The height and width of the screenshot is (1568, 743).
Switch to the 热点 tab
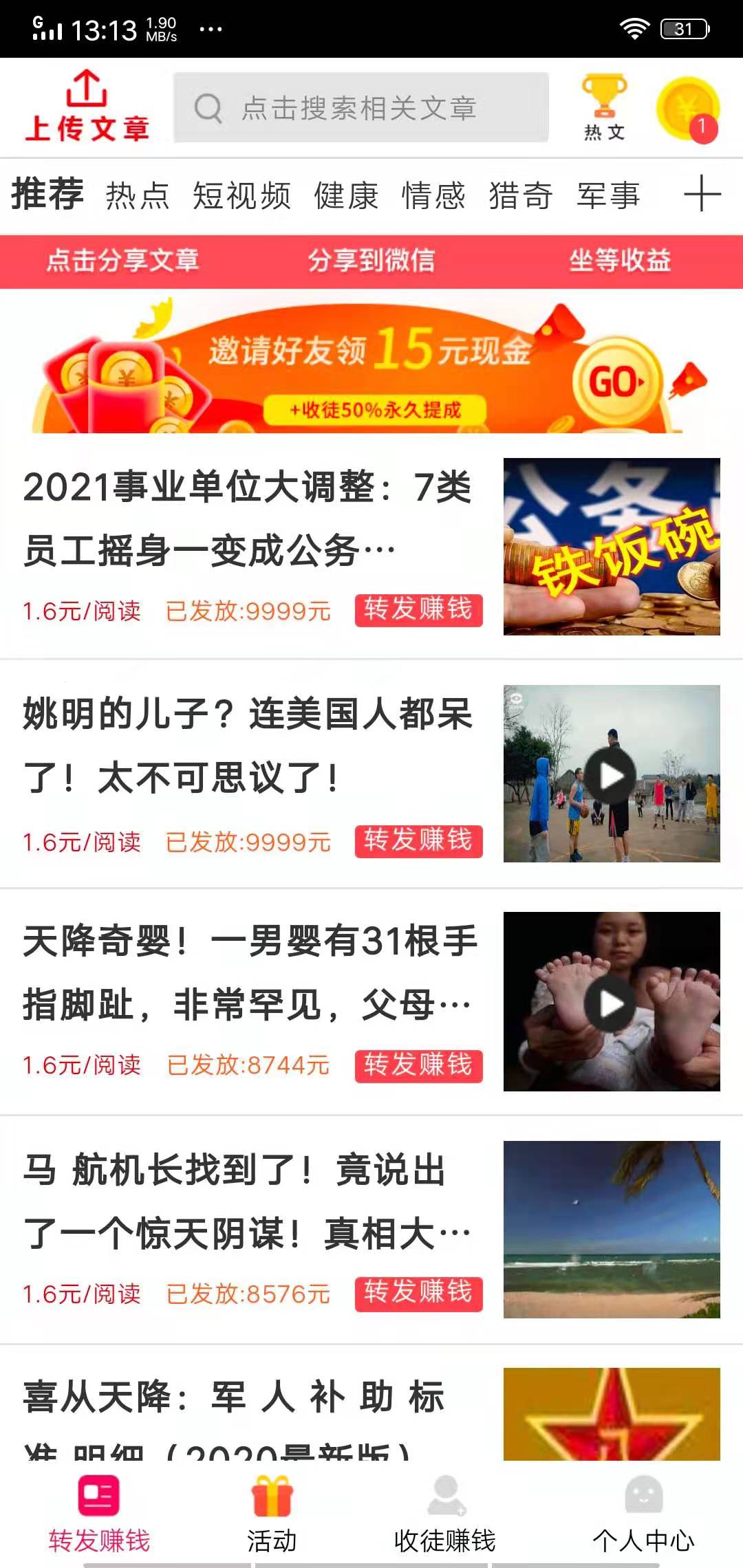(138, 195)
